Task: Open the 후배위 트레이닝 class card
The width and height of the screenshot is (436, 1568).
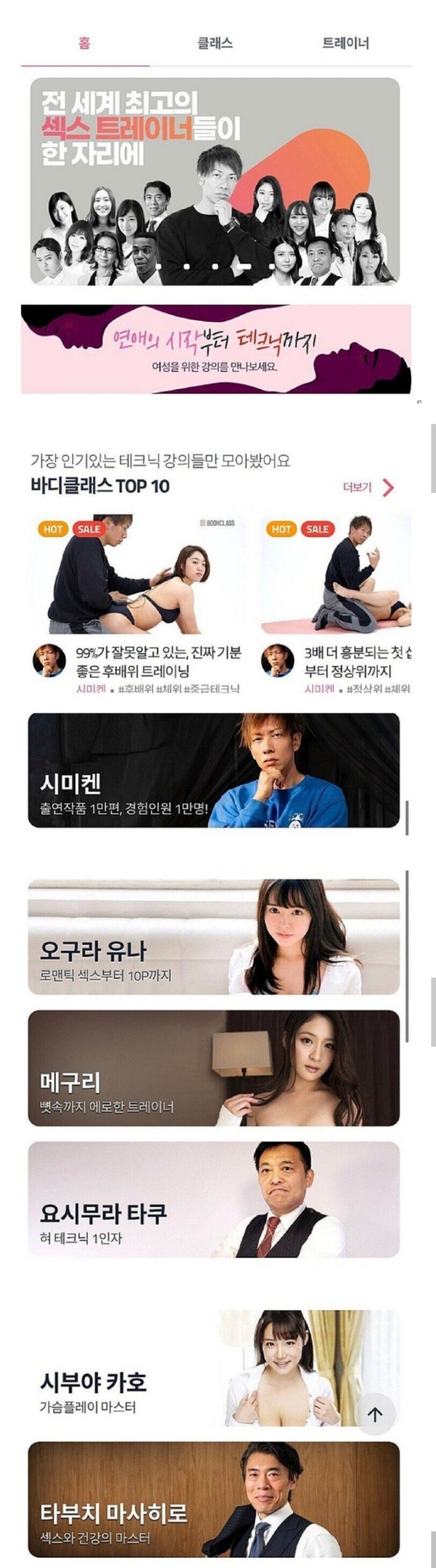Action: pyautogui.click(x=140, y=603)
